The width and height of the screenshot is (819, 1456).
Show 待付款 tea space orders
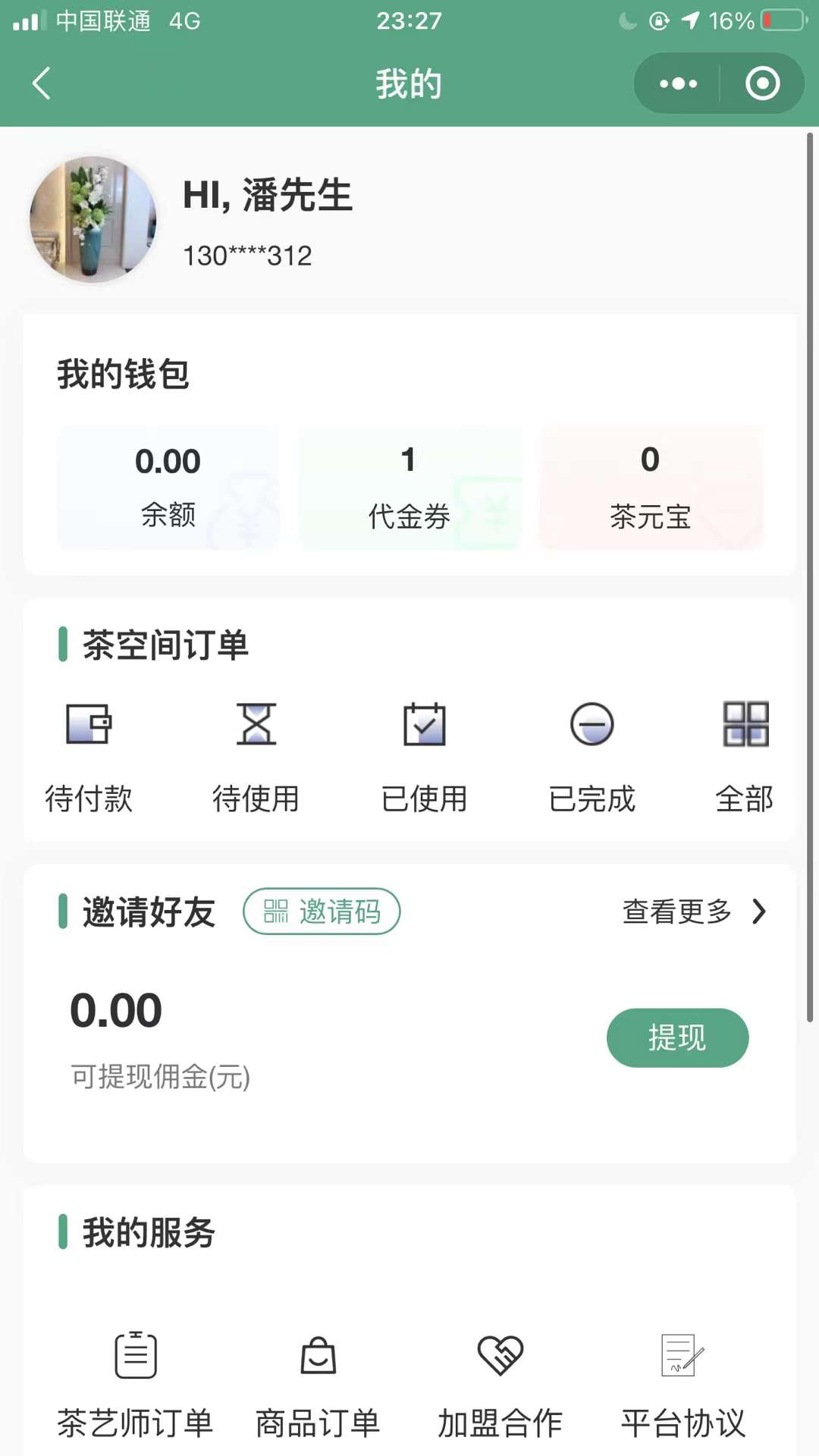tap(89, 756)
